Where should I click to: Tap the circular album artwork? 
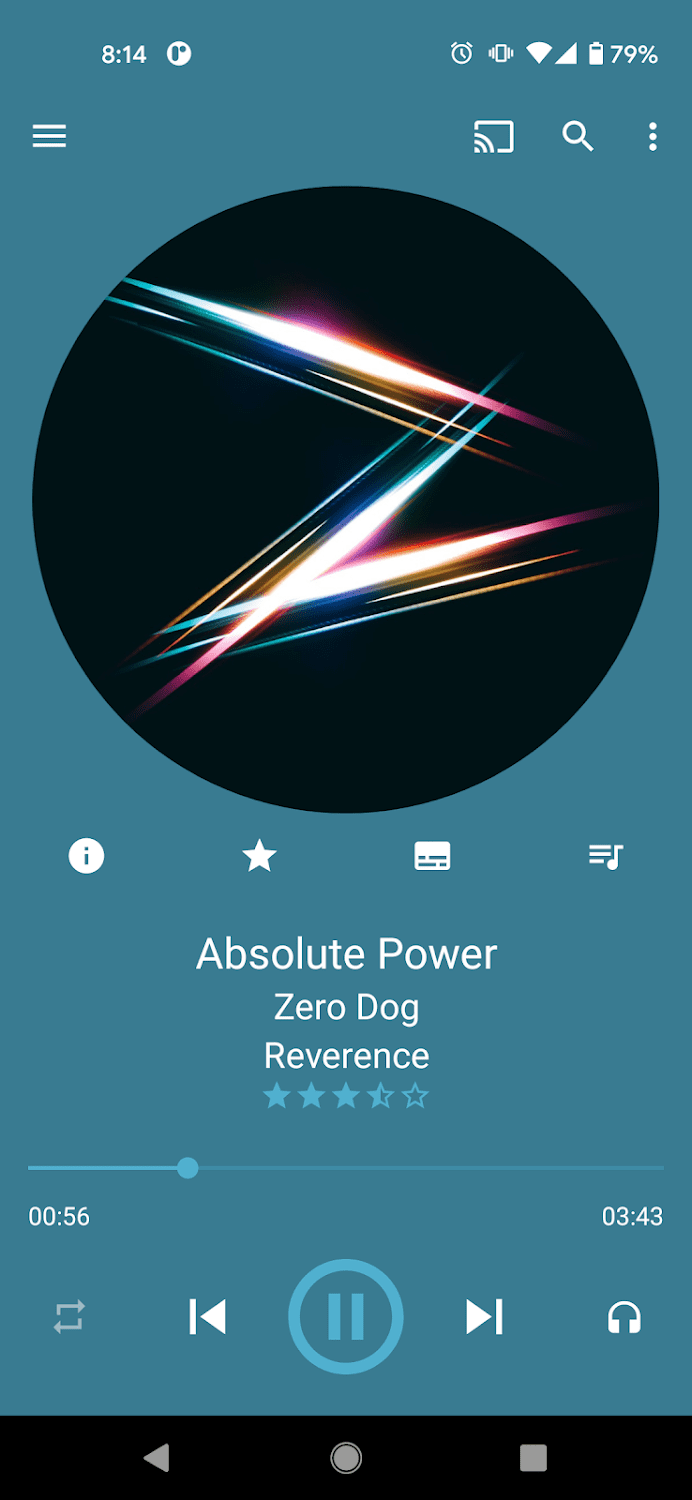[346, 500]
